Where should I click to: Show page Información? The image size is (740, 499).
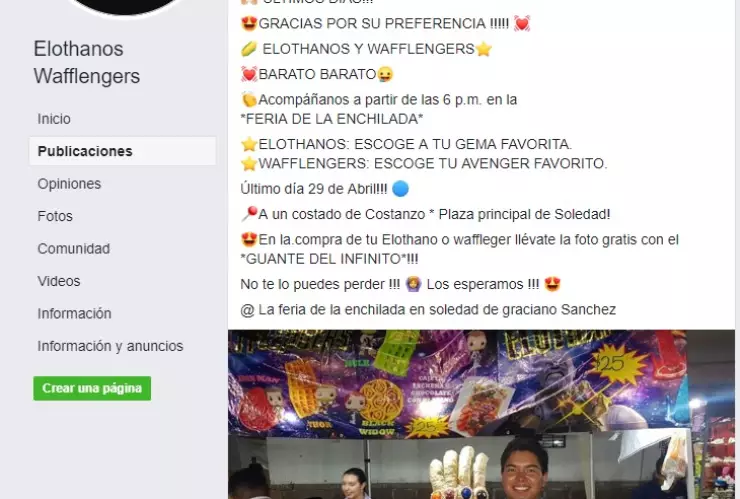click(x=75, y=313)
